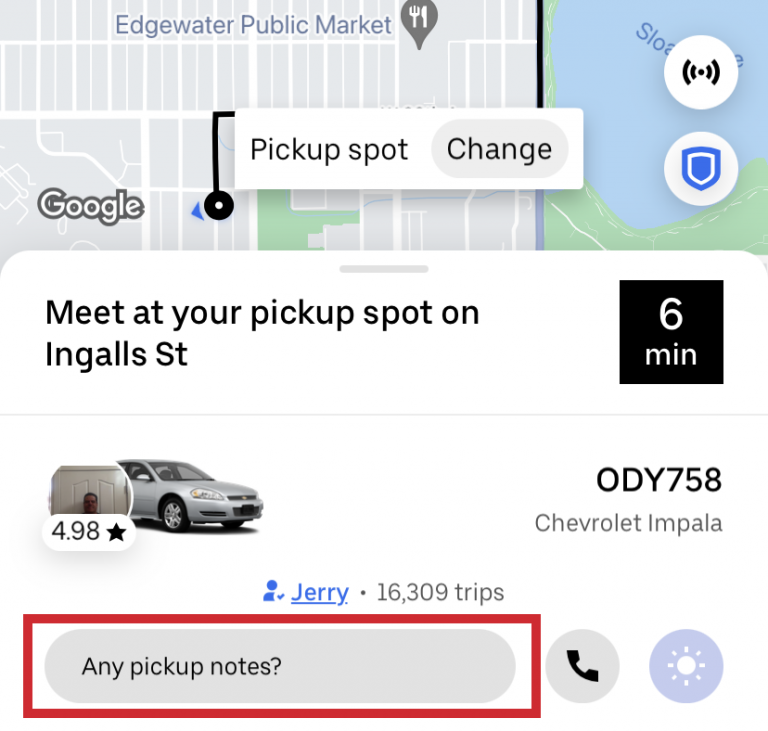768x731 pixels.
Task: Open the live location sharing icon
Action: click(701, 72)
